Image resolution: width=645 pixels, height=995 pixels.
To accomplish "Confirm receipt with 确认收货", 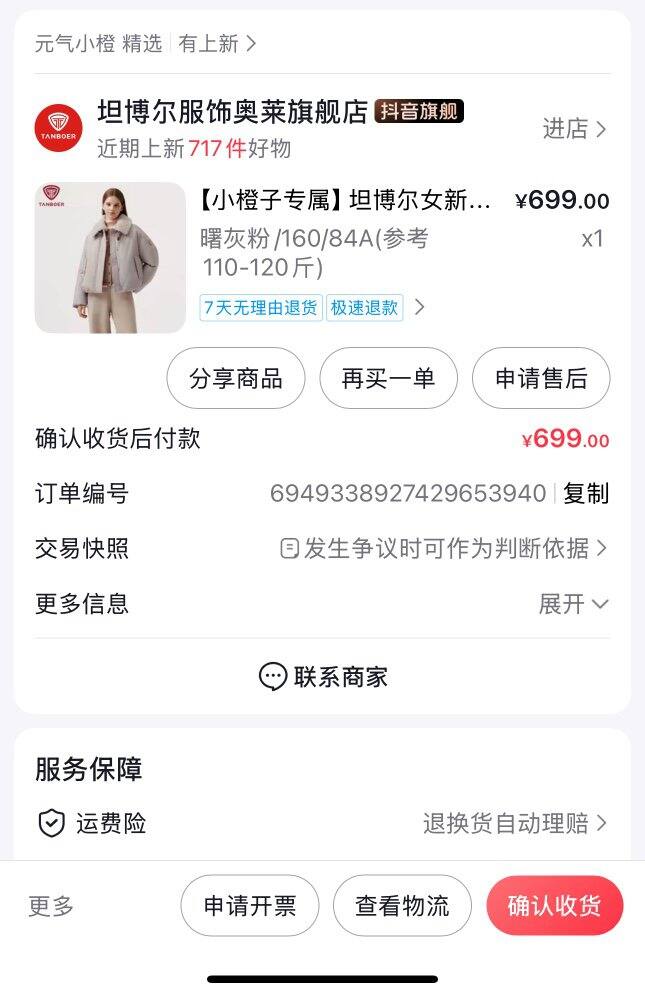I will pos(554,907).
